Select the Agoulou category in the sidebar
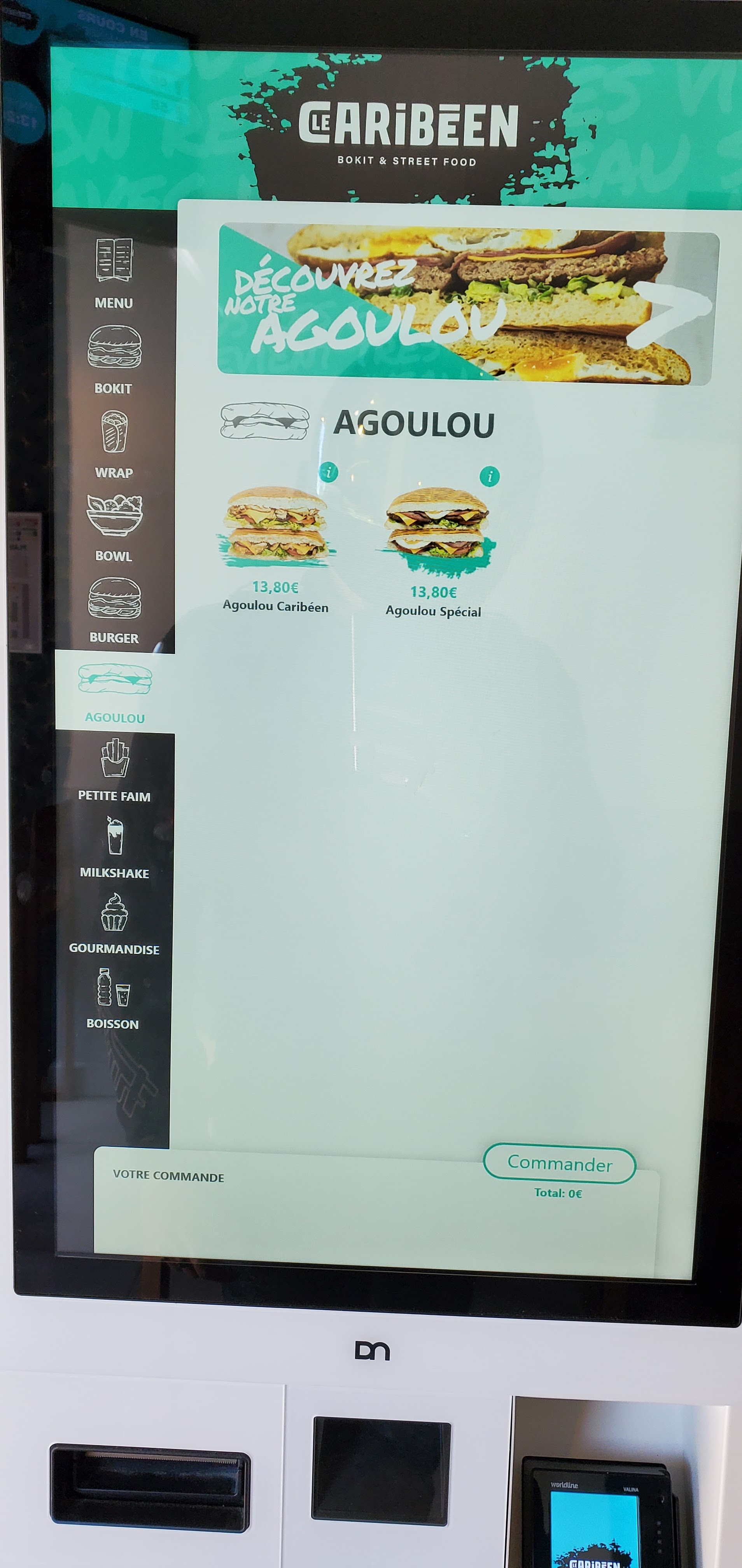Image resolution: width=742 pixels, height=1568 pixels. tap(114, 692)
